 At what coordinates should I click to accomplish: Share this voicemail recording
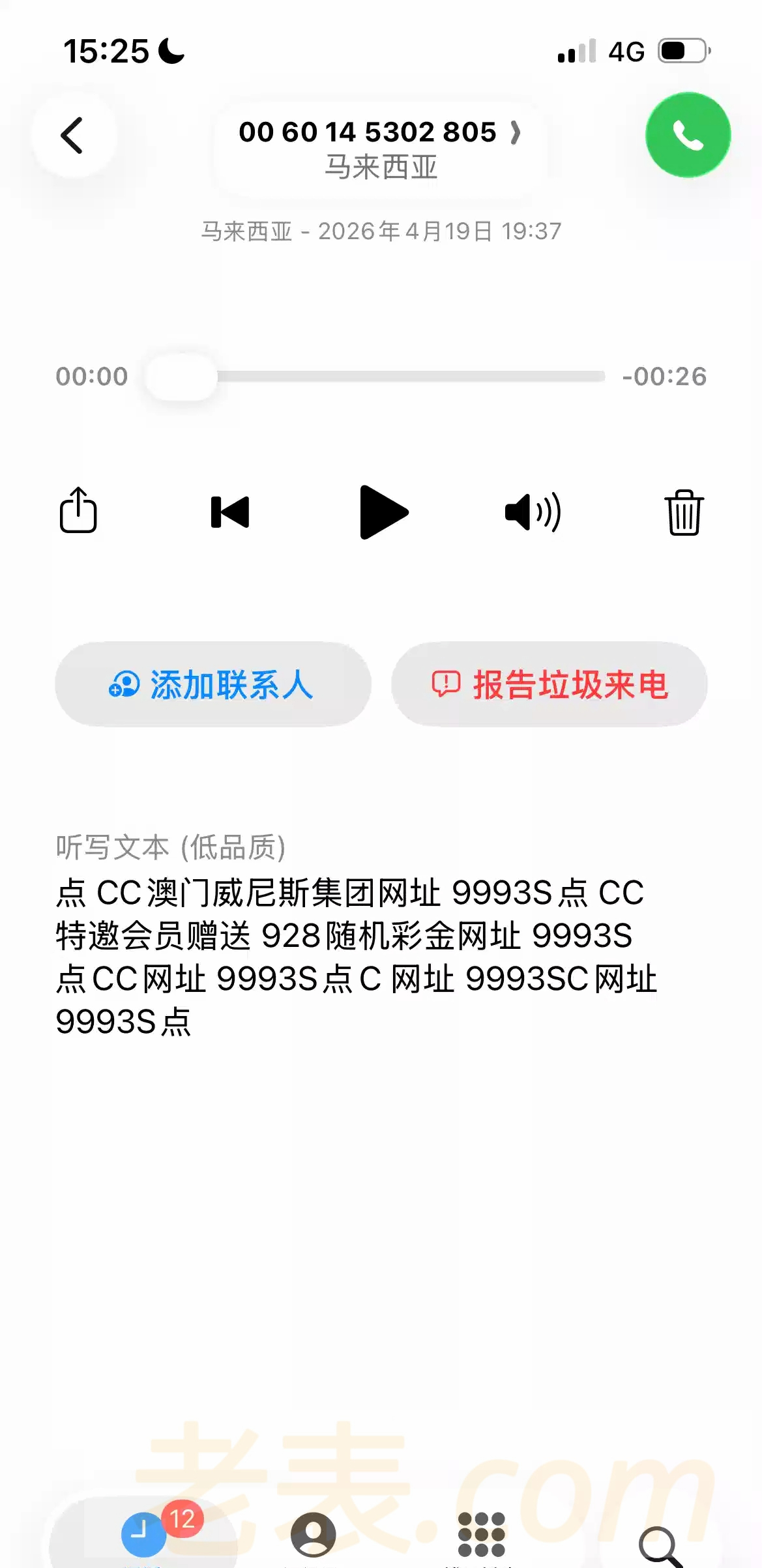tap(78, 511)
